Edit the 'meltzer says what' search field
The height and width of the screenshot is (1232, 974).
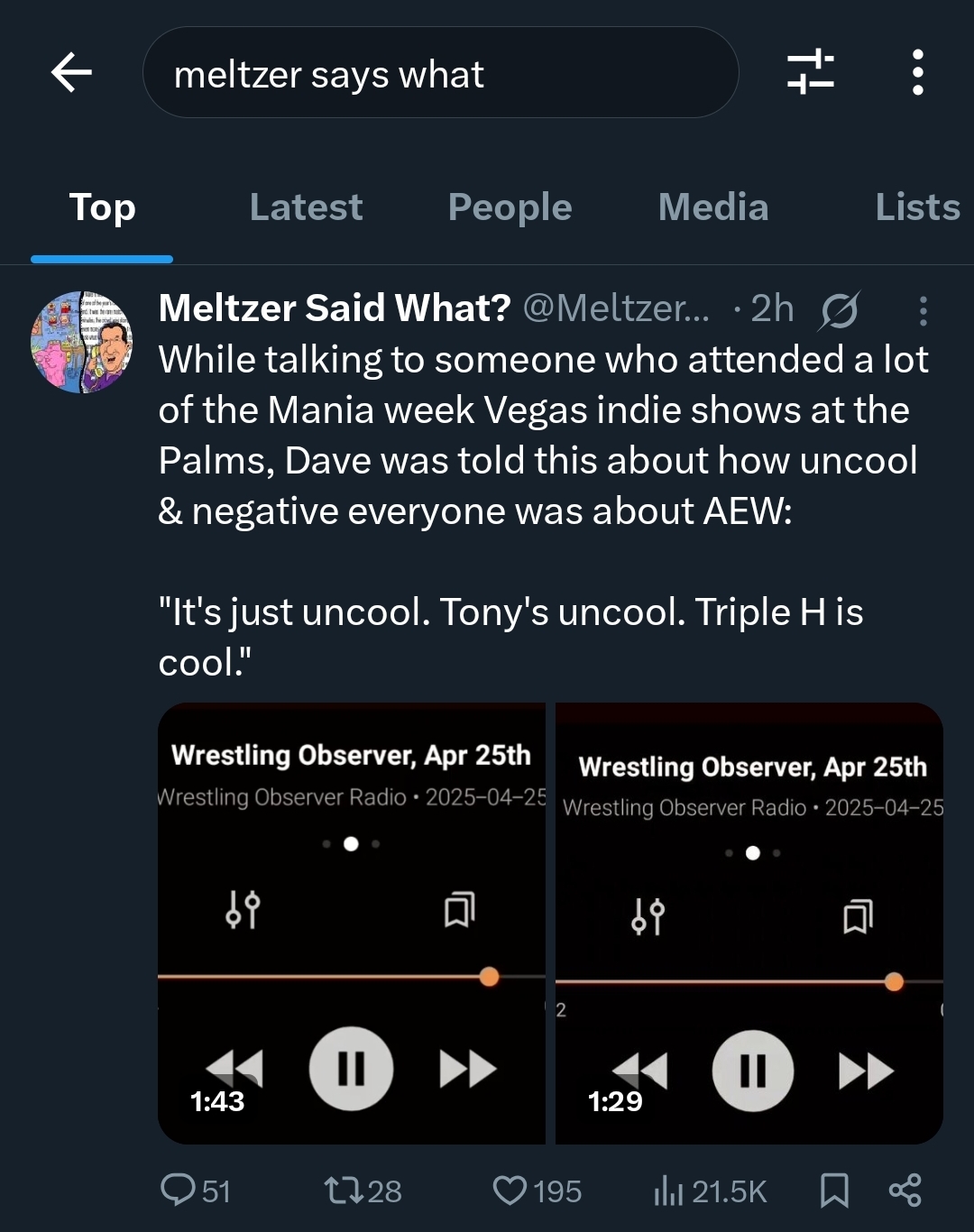point(439,73)
